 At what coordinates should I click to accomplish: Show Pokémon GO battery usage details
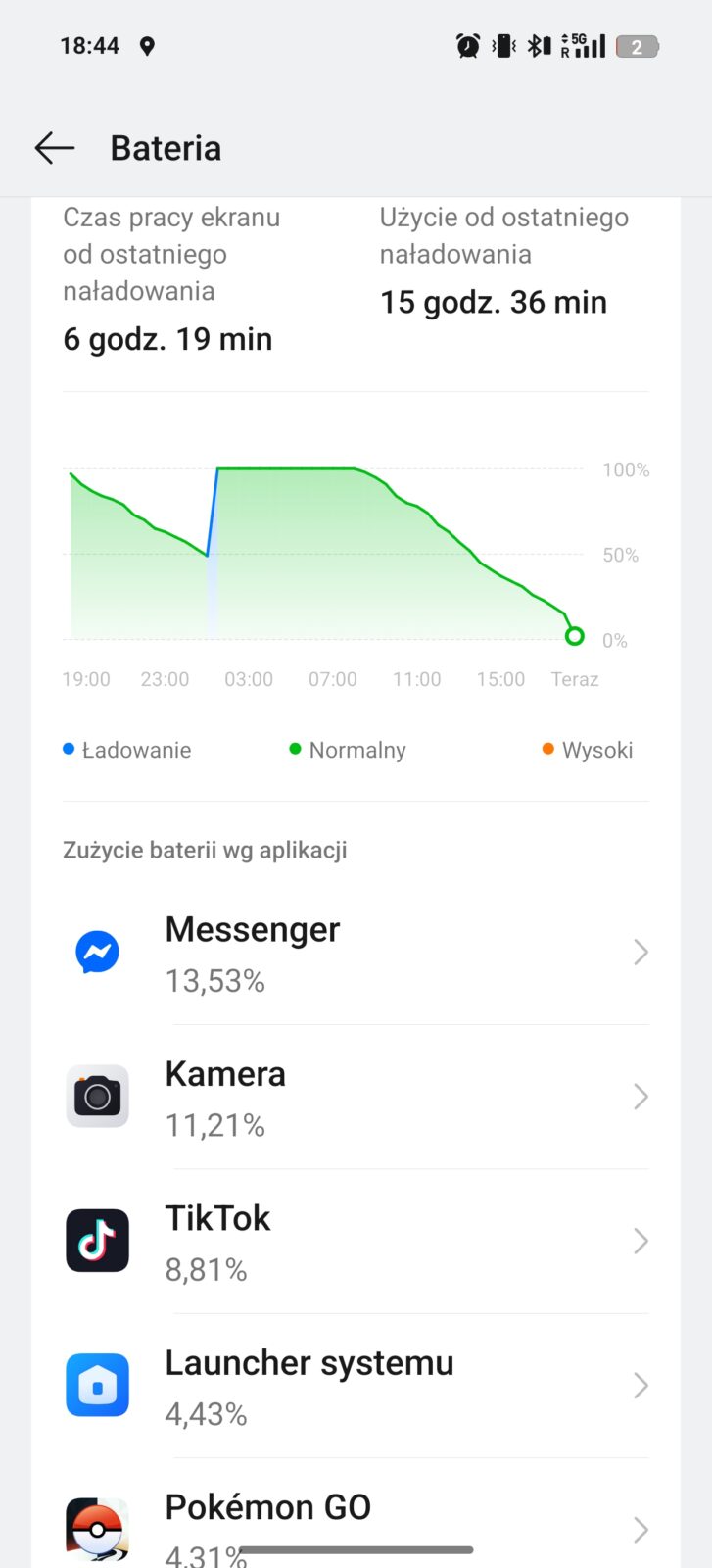tap(356, 1519)
